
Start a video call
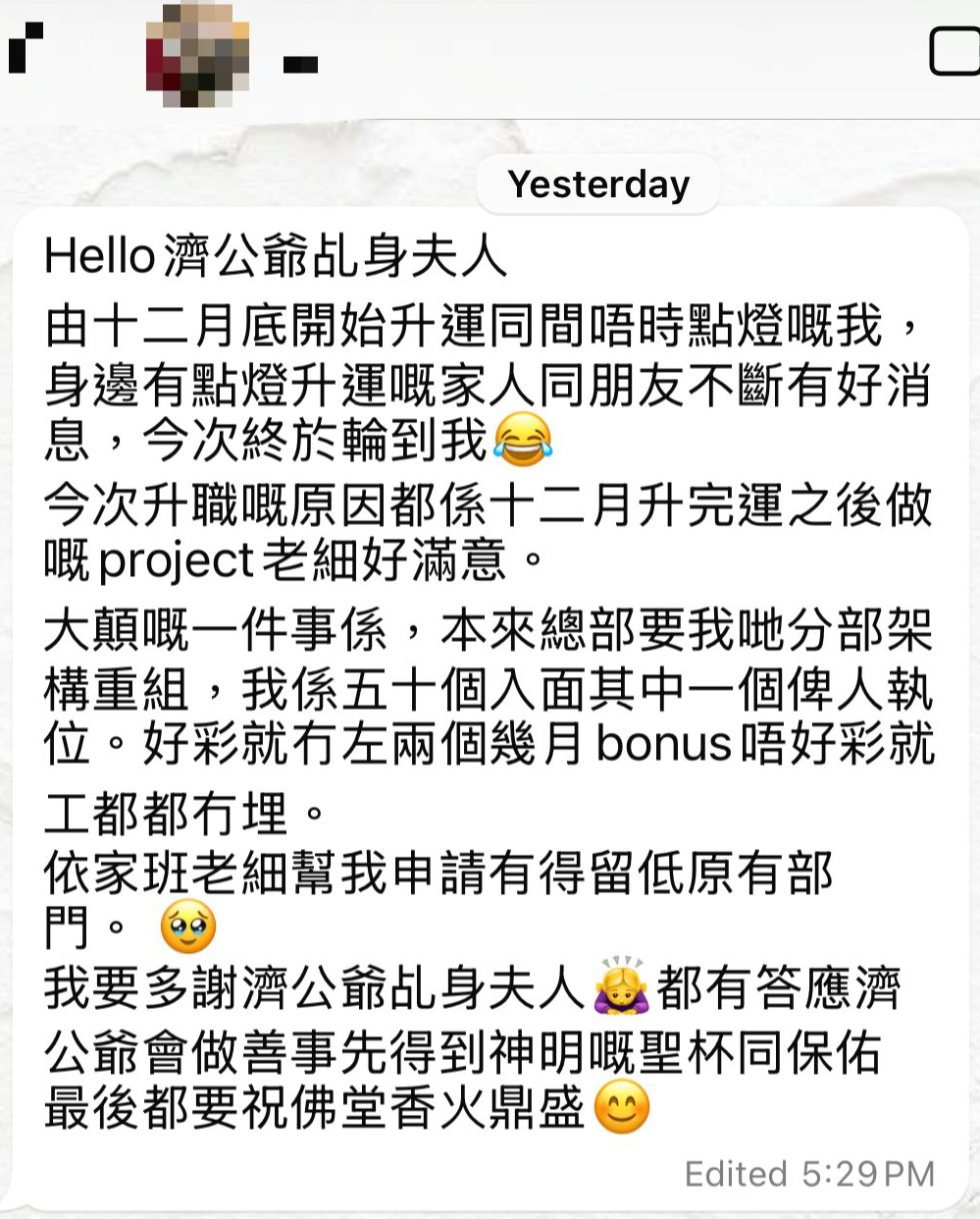pos(955,51)
